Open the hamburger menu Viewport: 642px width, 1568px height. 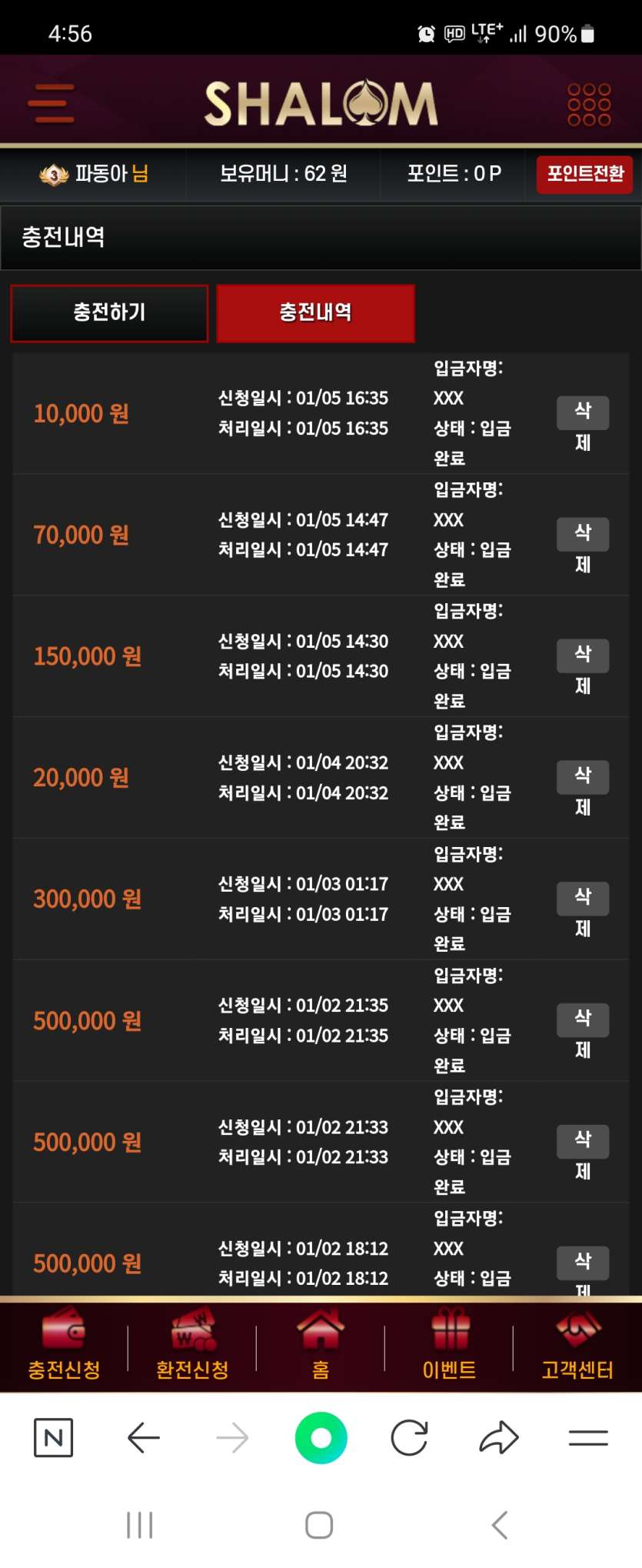point(52,104)
